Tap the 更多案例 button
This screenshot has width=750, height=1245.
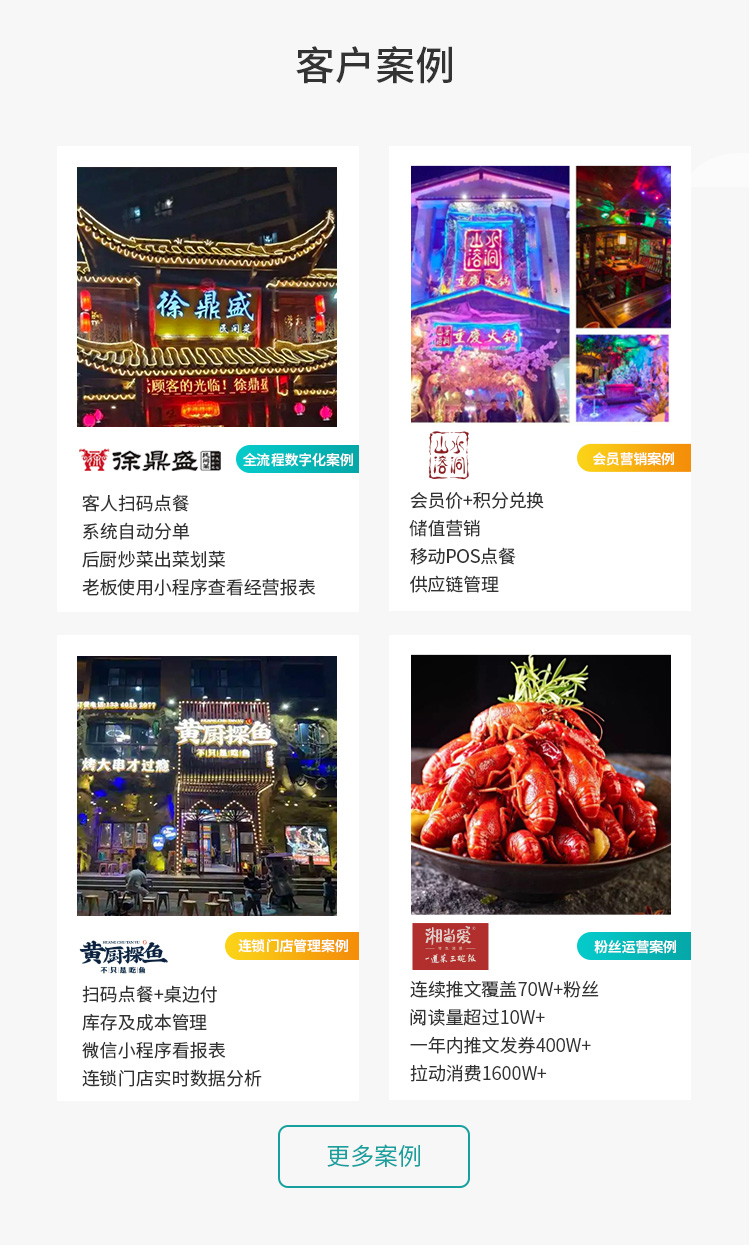click(374, 1156)
